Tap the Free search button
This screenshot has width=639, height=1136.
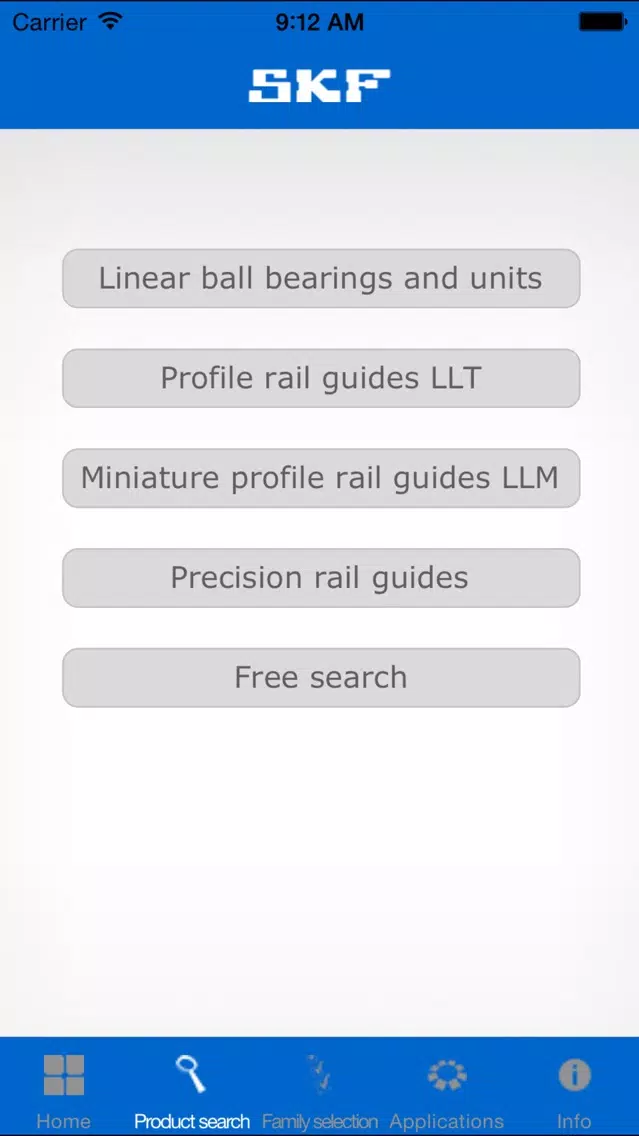pos(321,677)
